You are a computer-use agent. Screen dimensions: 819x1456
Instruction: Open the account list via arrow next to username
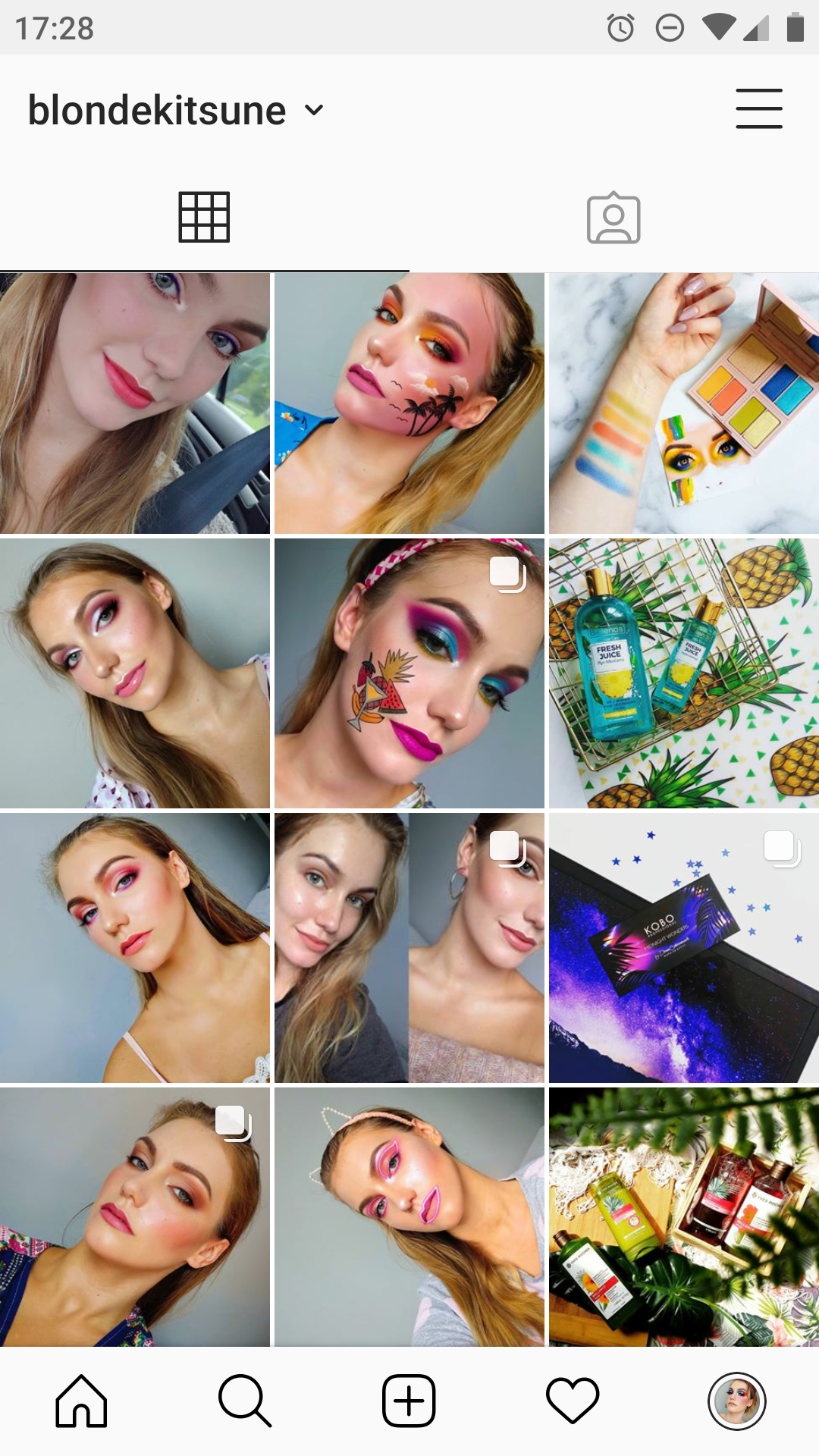pos(313,111)
